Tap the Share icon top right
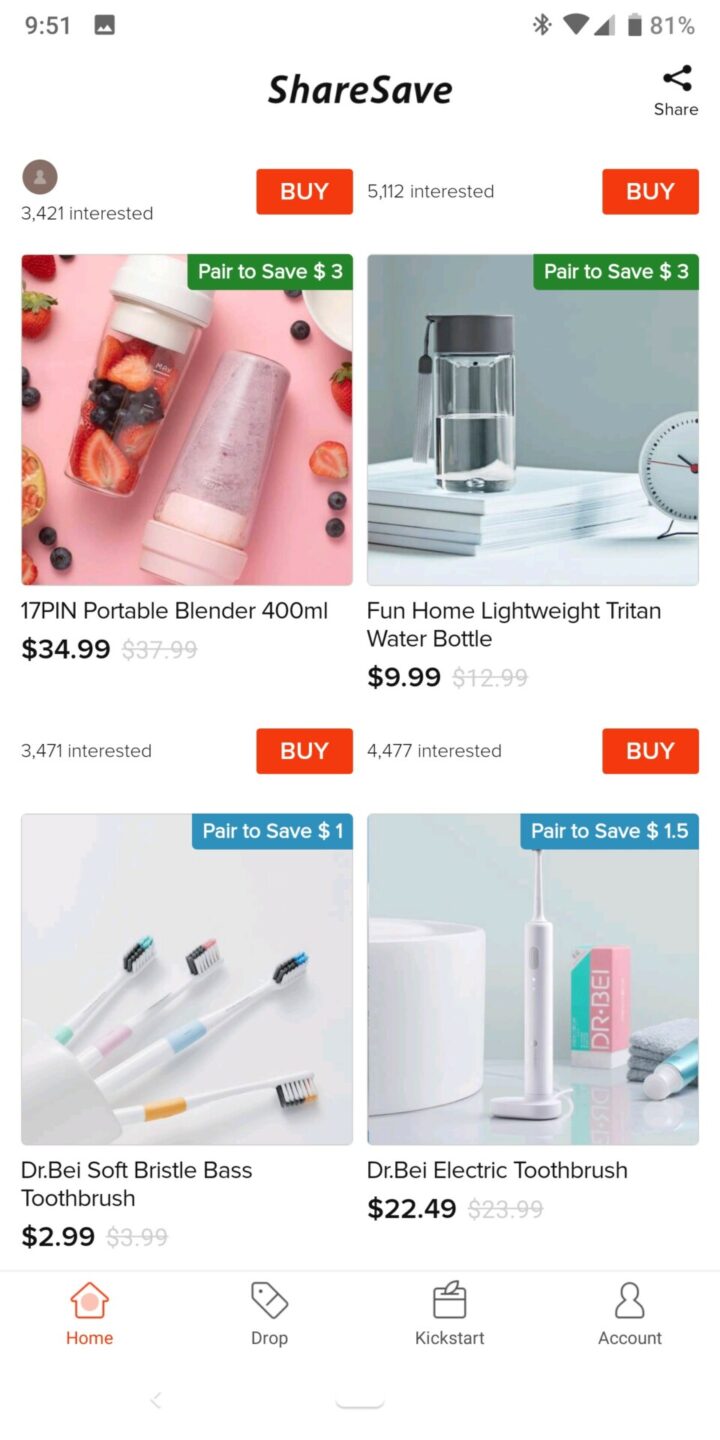 tap(676, 76)
